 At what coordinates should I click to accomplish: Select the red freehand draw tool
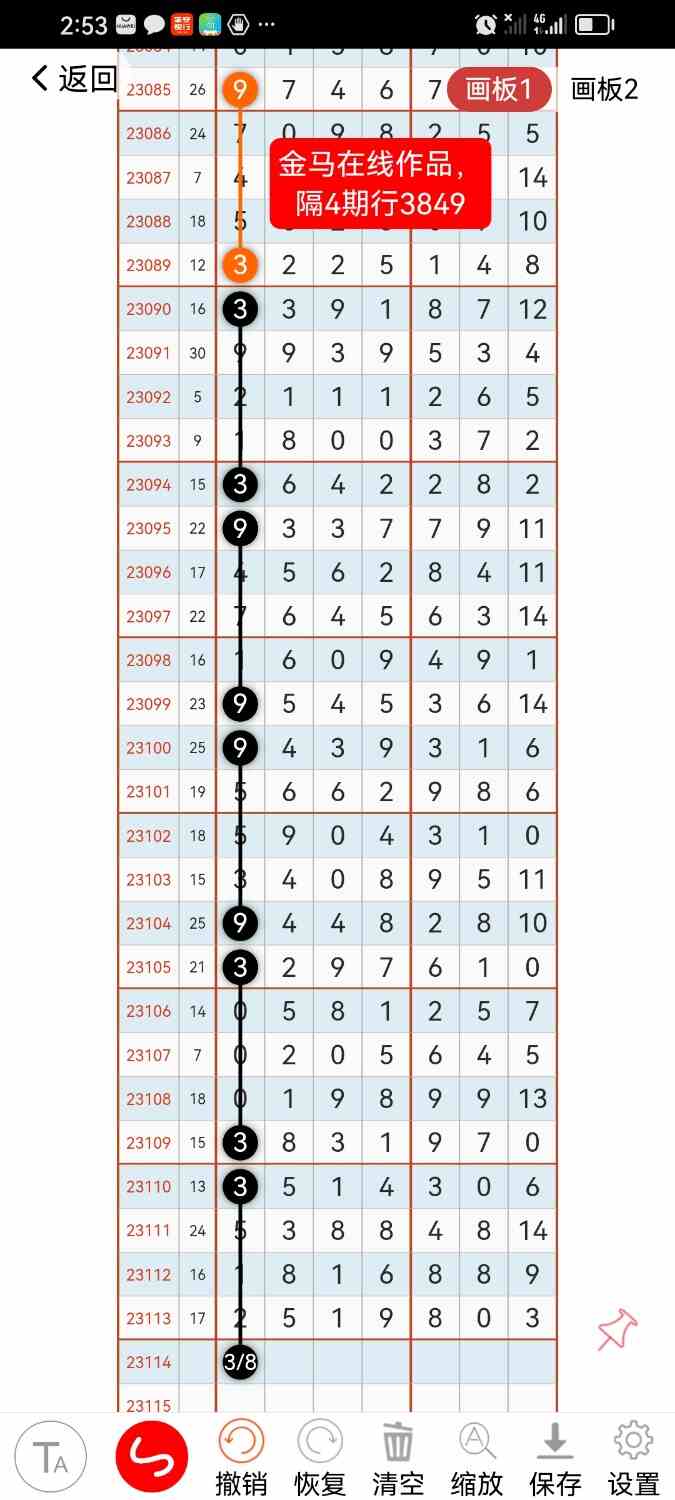(152, 1457)
